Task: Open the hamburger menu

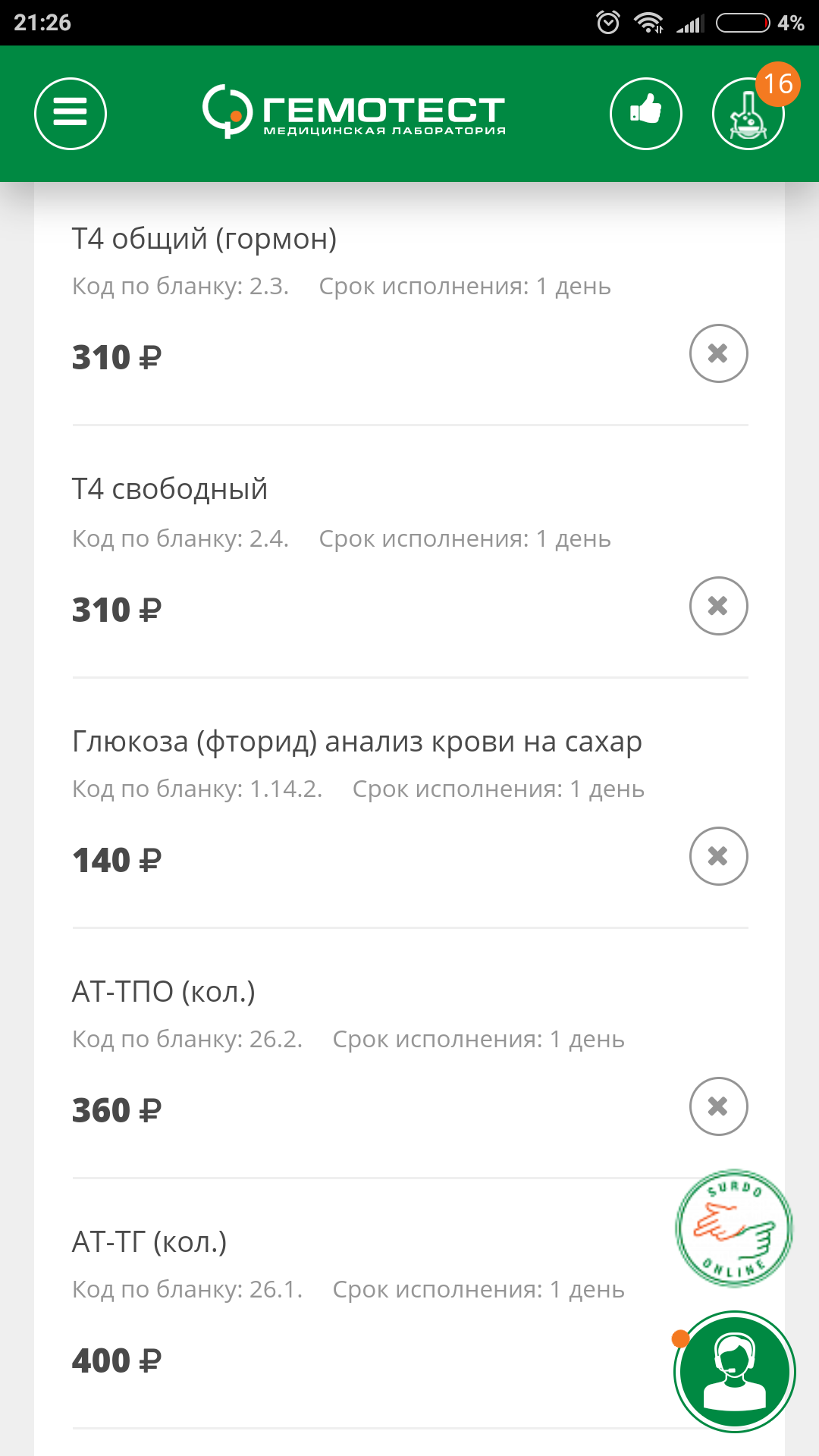Action: click(x=71, y=114)
